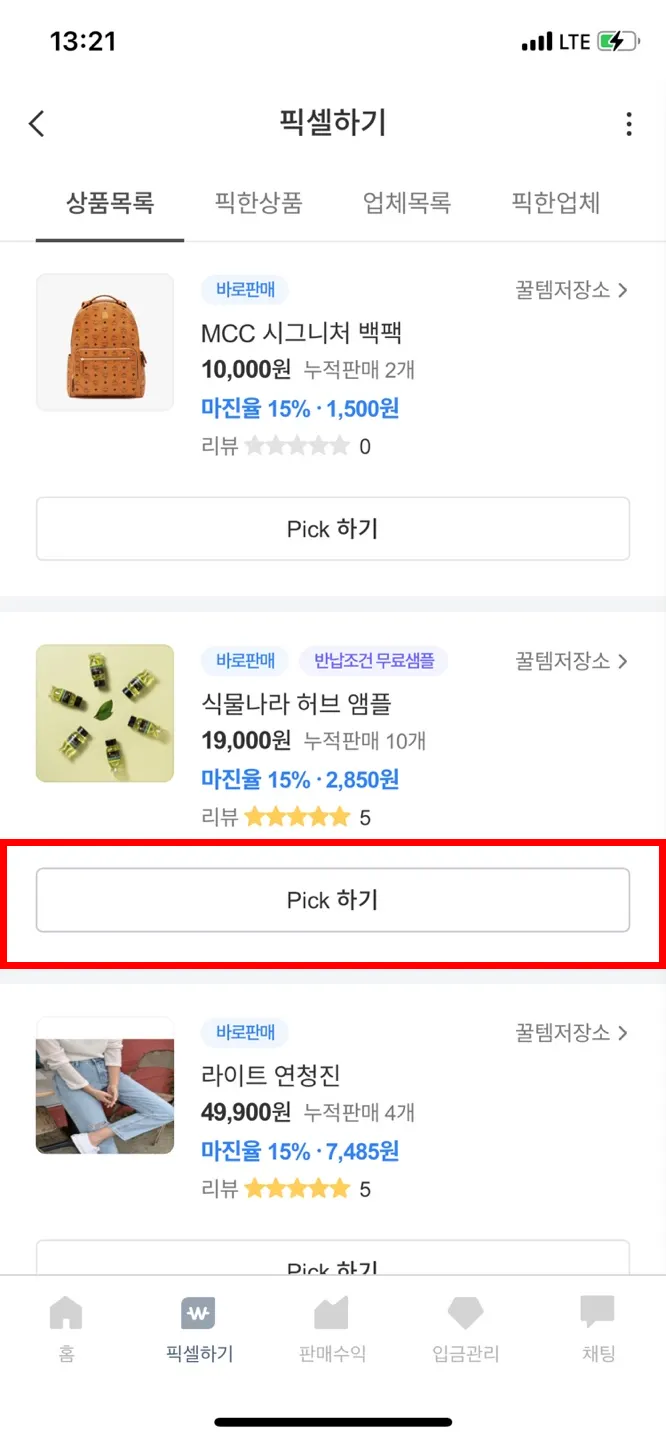
Task: View the 식물나라 허브 앰플 product image
Action: click(105, 713)
